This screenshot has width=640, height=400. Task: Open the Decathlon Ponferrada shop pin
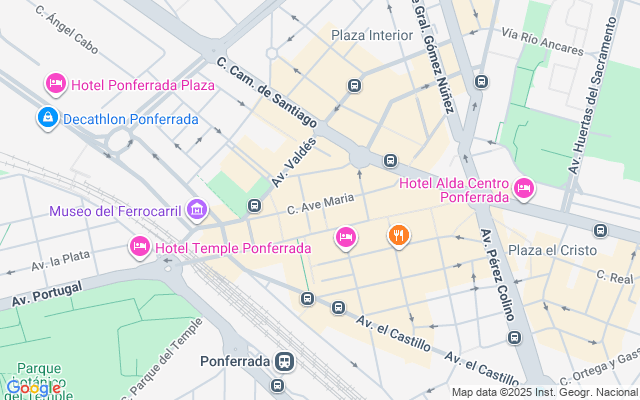pyautogui.click(x=47, y=118)
